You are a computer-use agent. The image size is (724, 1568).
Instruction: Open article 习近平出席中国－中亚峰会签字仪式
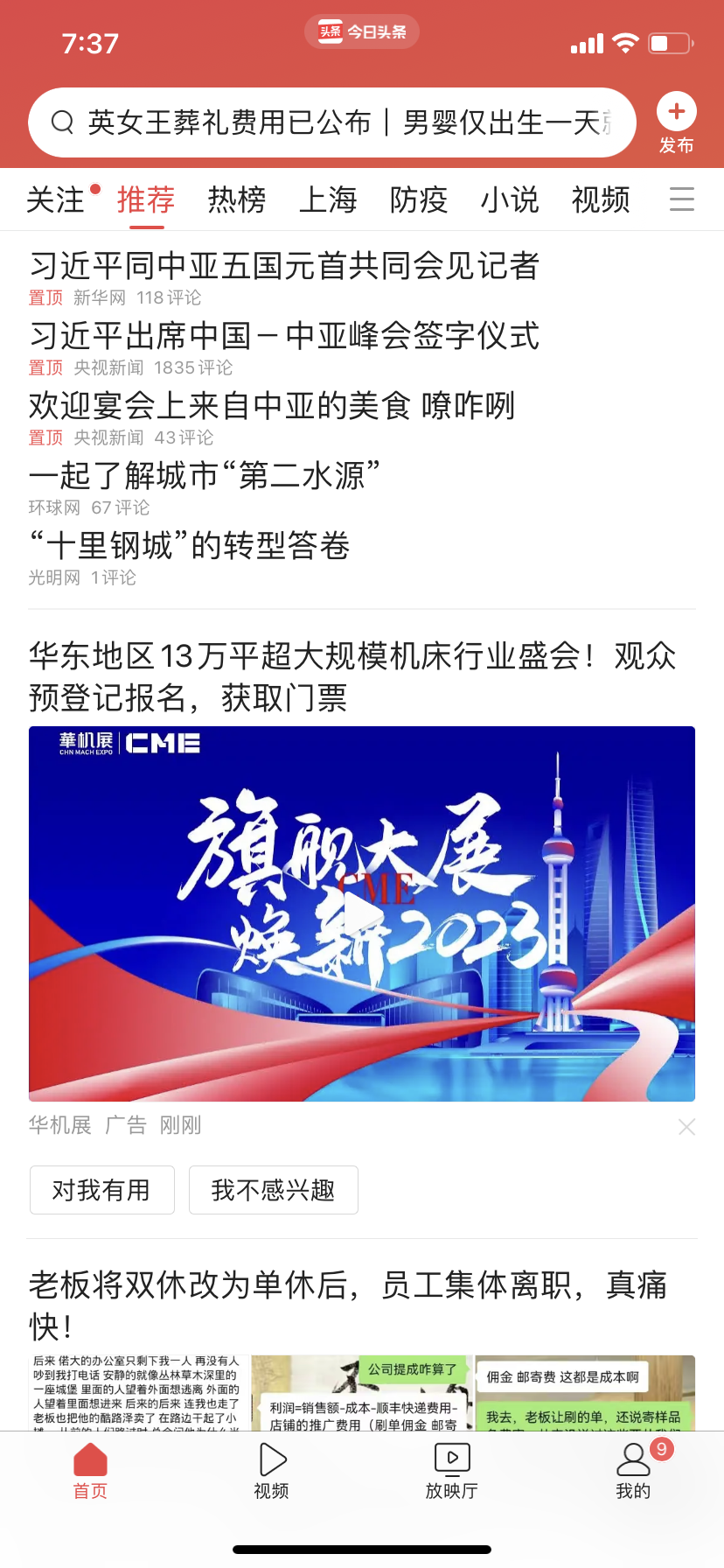pyautogui.click(x=284, y=336)
